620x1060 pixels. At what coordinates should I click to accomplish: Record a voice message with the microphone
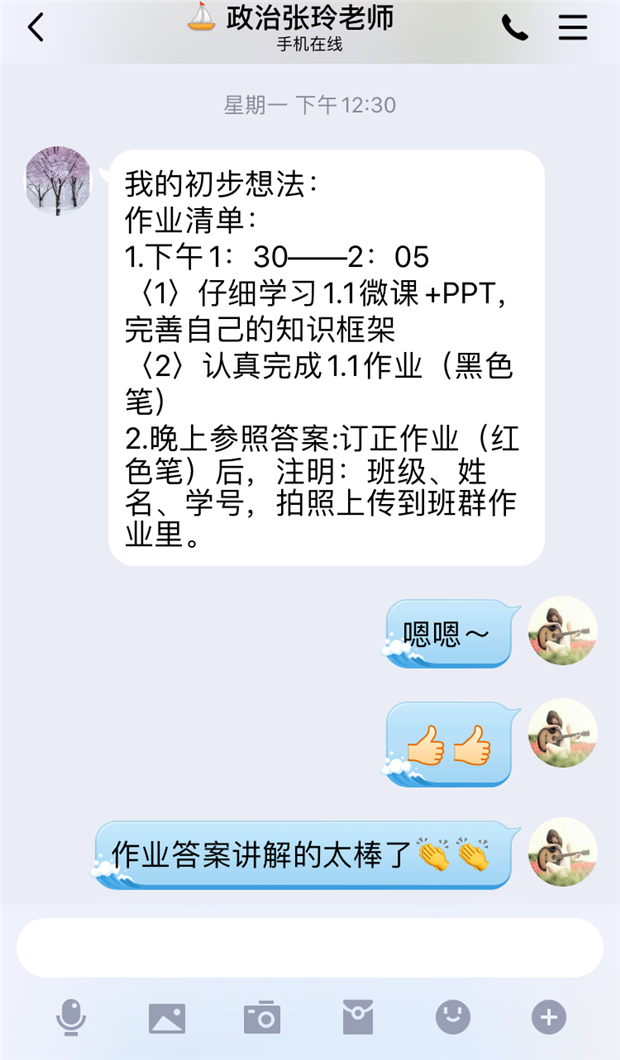coord(71,1018)
